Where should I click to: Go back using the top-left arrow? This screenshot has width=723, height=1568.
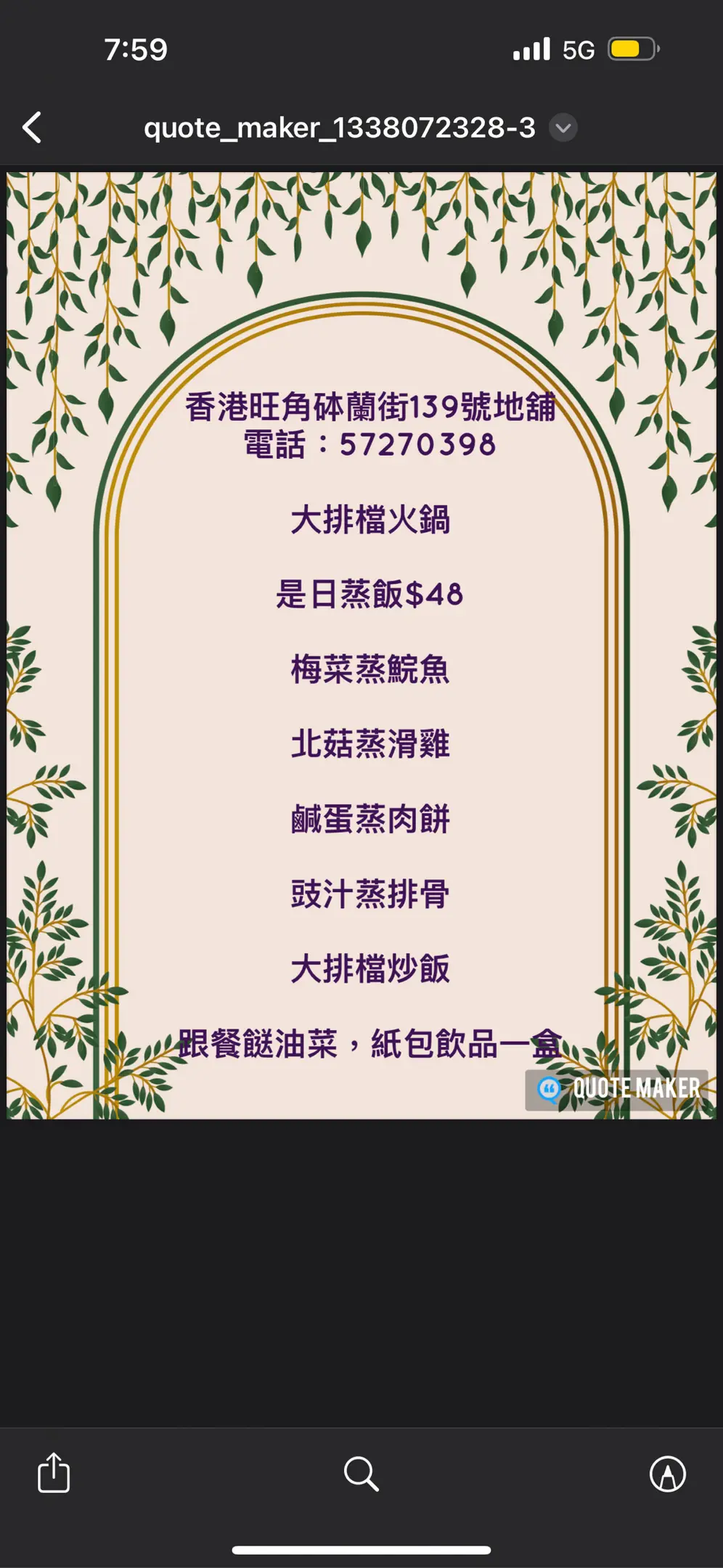32,128
